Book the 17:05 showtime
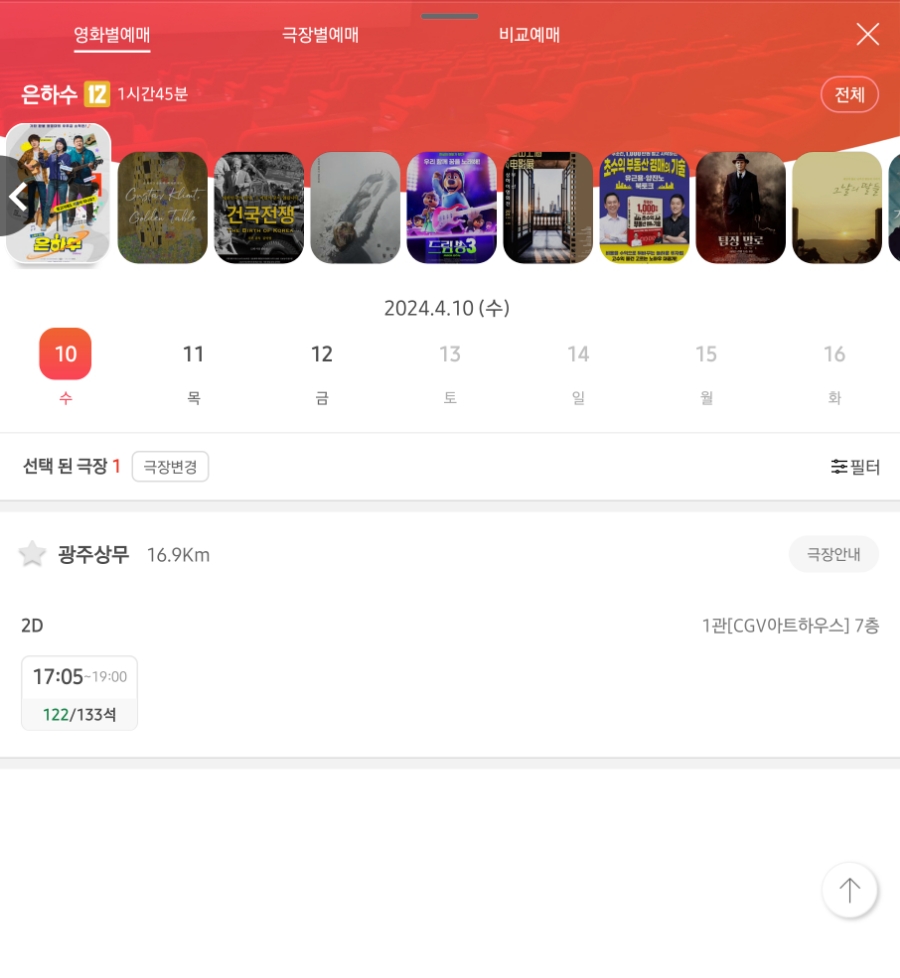The height and width of the screenshot is (978, 900). tap(79, 692)
